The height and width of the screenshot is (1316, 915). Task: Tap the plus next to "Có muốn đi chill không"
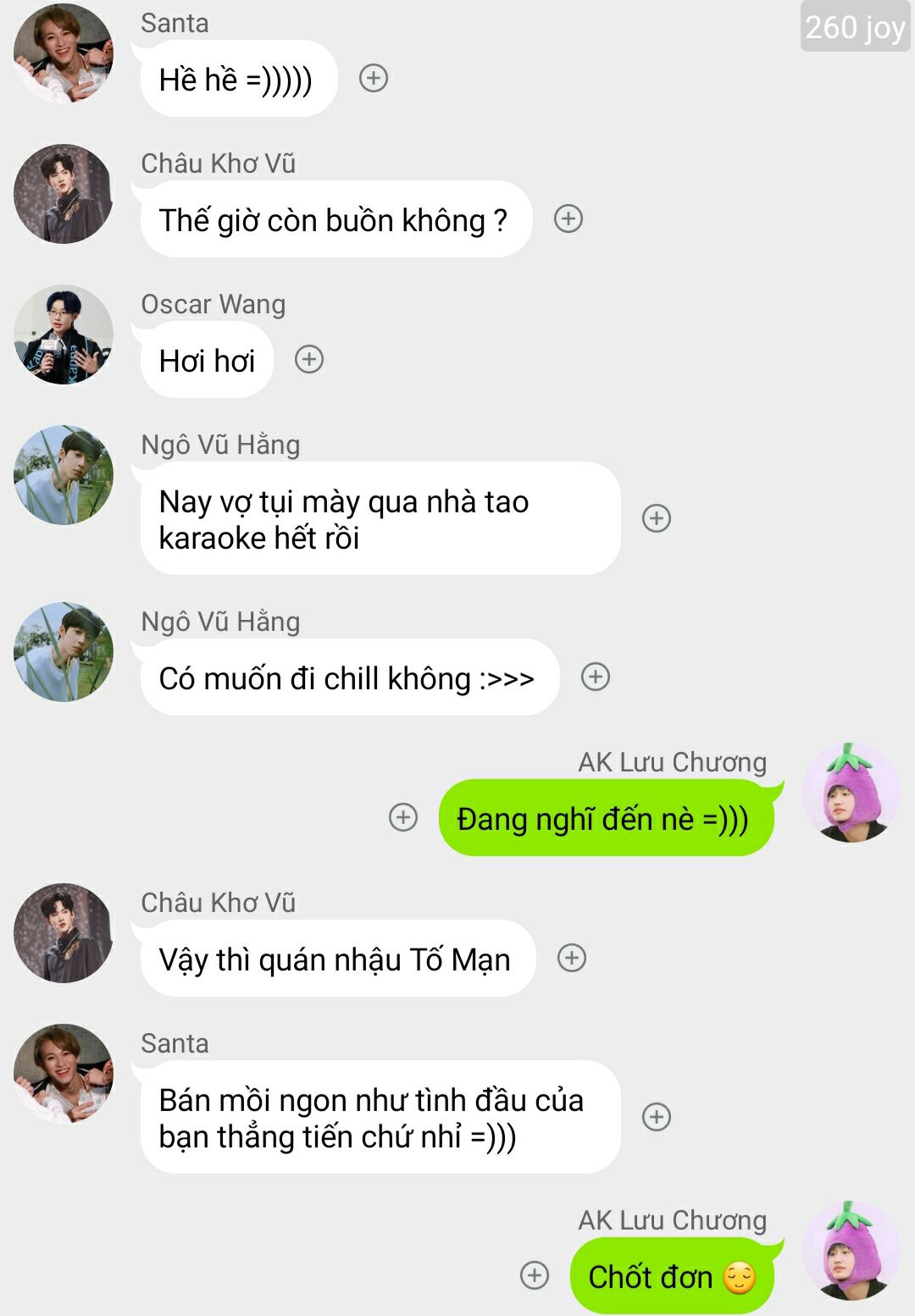point(596,677)
